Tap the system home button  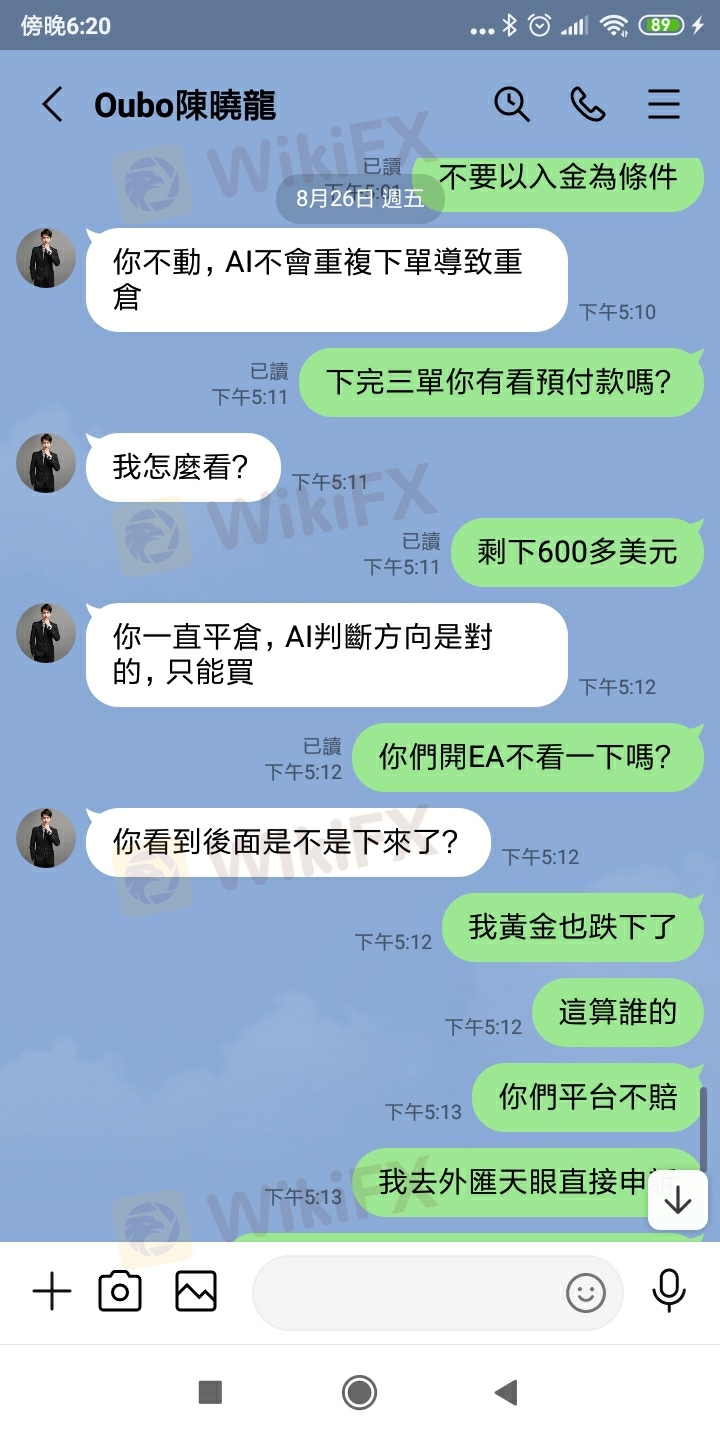click(x=359, y=1392)
